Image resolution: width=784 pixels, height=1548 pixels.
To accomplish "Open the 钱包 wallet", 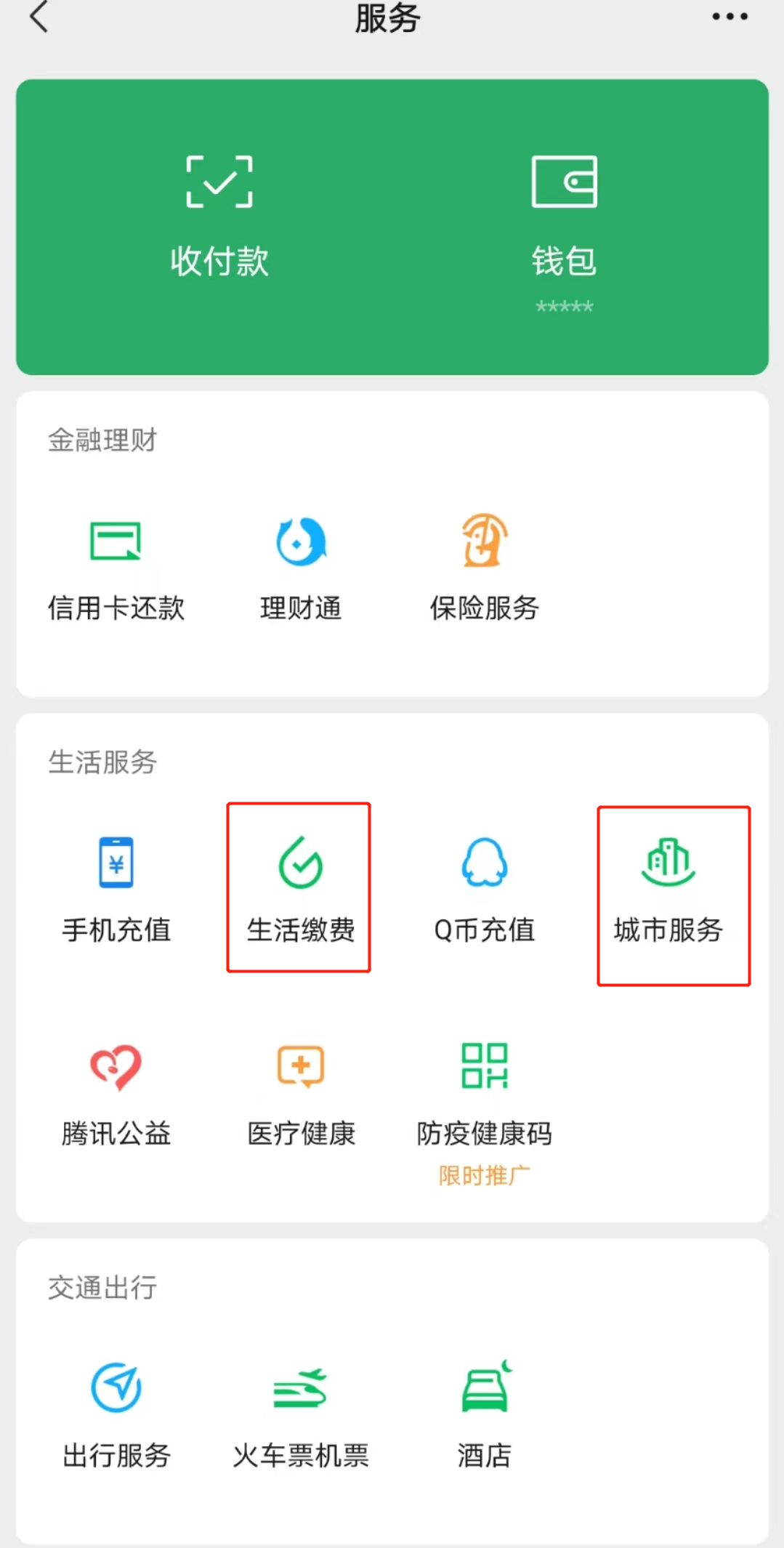I will (564, 217).
